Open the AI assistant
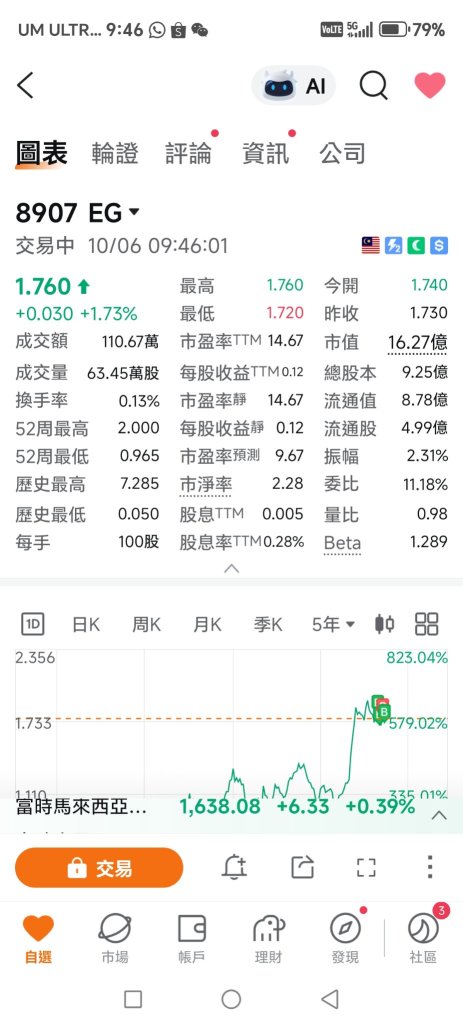The width and height of the screenshot is (463, 1024). click(x=294, y=86)
